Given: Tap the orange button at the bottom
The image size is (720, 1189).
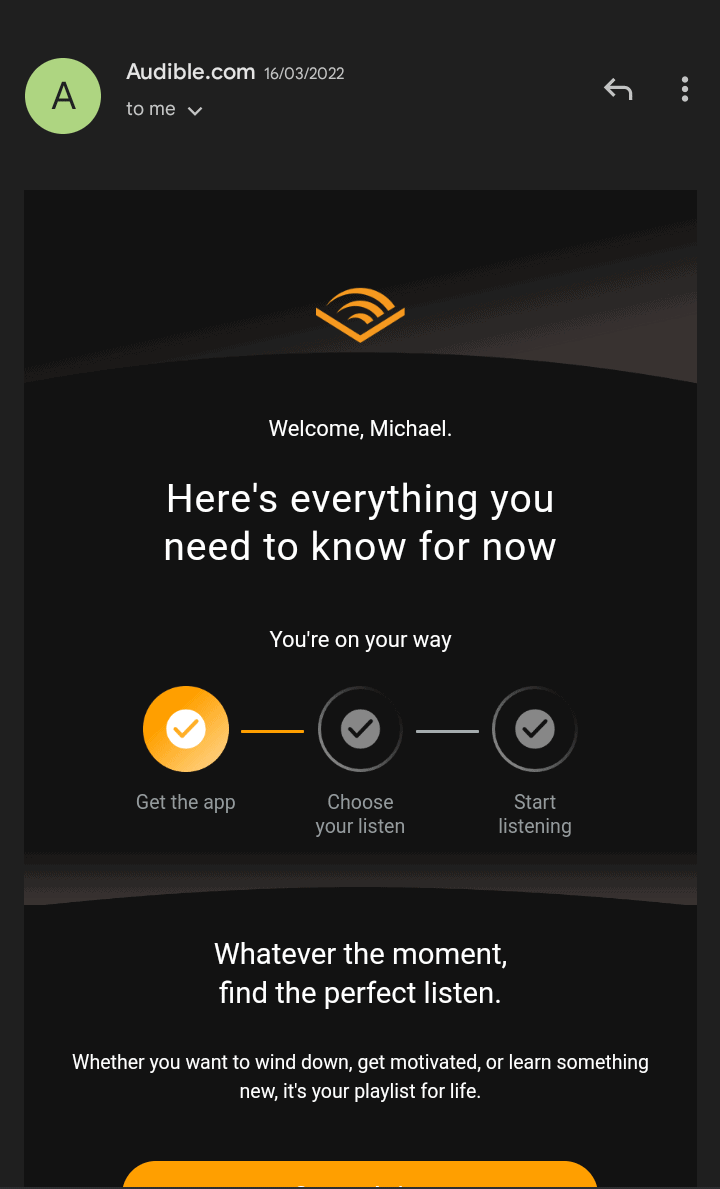Looking at the screenshot, I should tap(360, 1174).
